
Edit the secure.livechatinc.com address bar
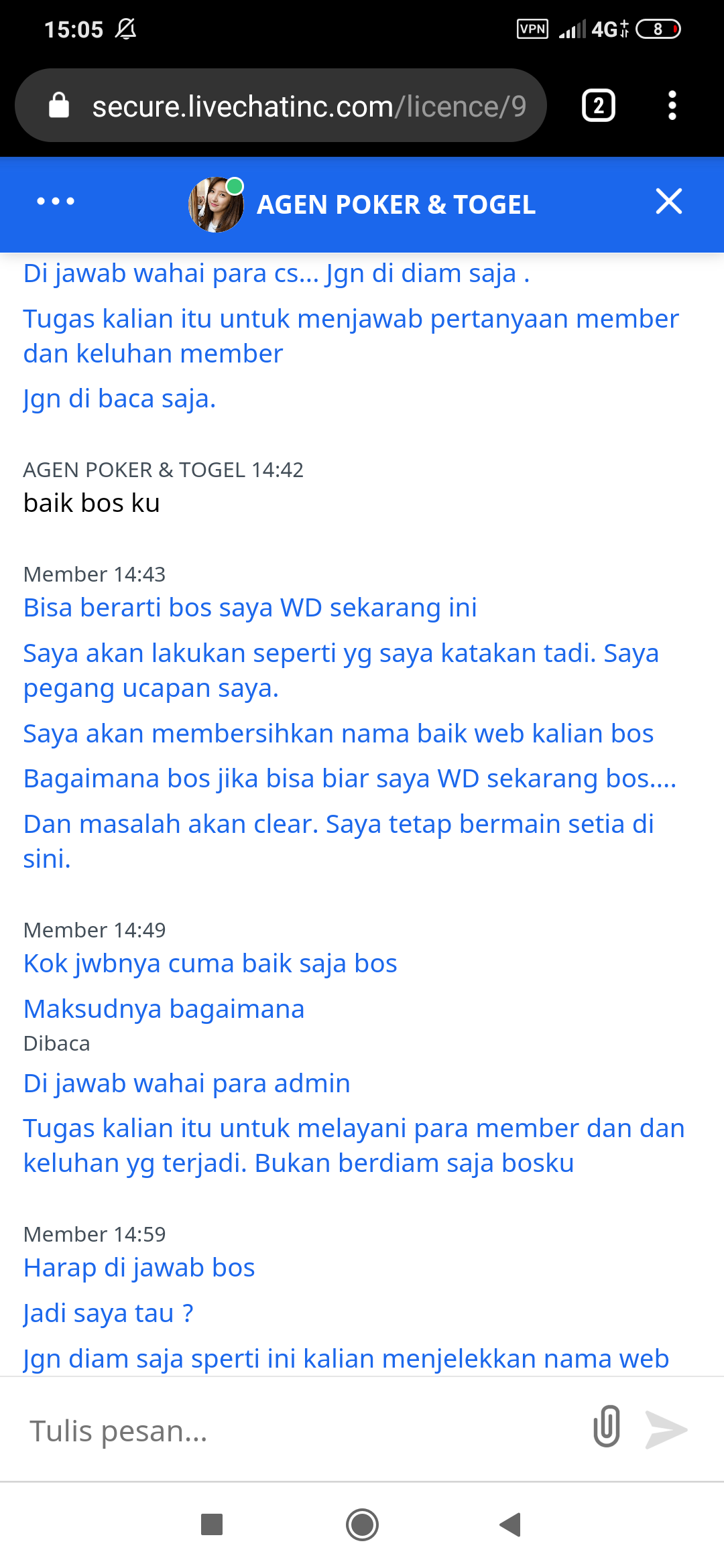pyautogui.click(x=308, y=106)
